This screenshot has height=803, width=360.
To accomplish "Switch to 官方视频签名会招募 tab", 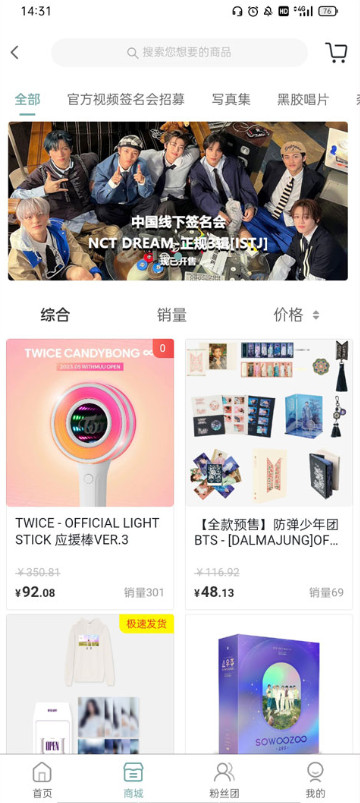I will (x=126, y=99).
